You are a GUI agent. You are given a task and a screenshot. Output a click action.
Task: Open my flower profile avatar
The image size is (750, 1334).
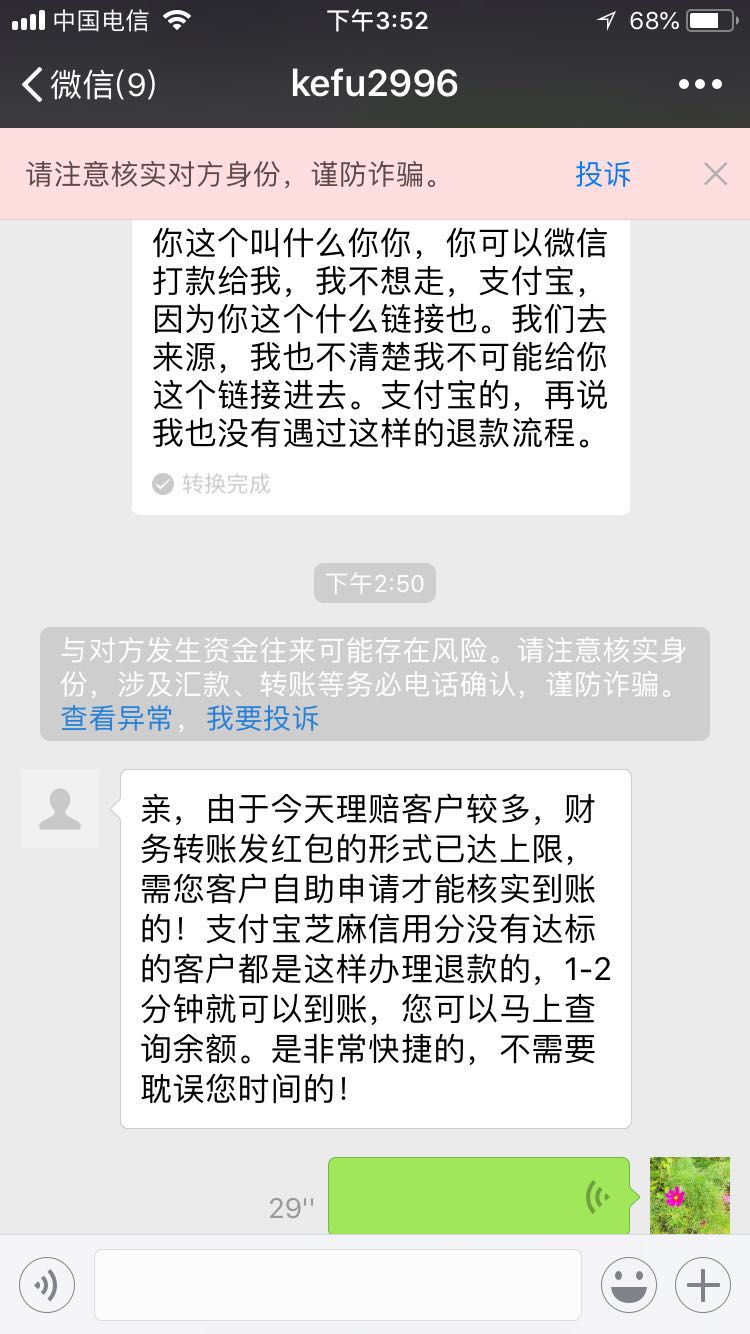pos(689,1196)
